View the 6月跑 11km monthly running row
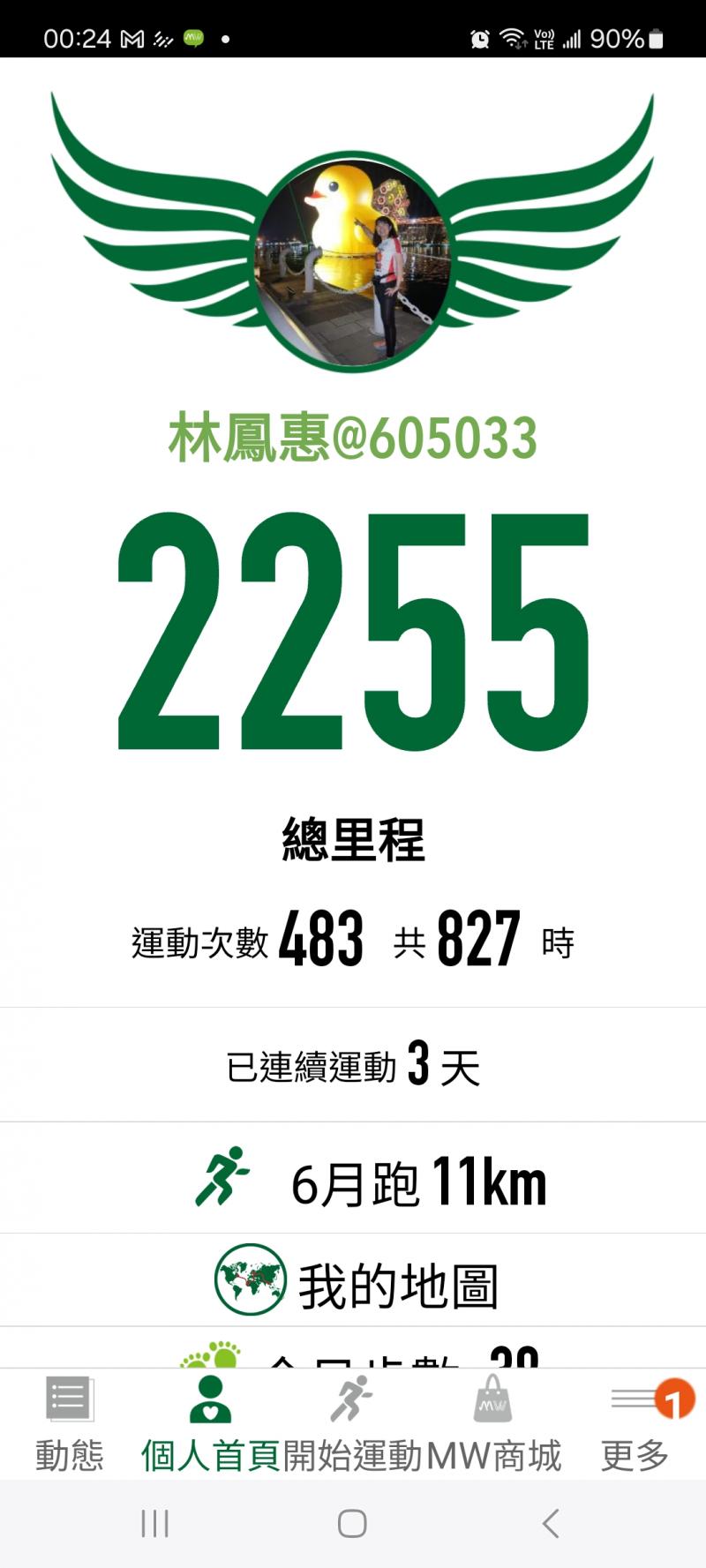706x1568 pixels. click(x=353, y=1178)
